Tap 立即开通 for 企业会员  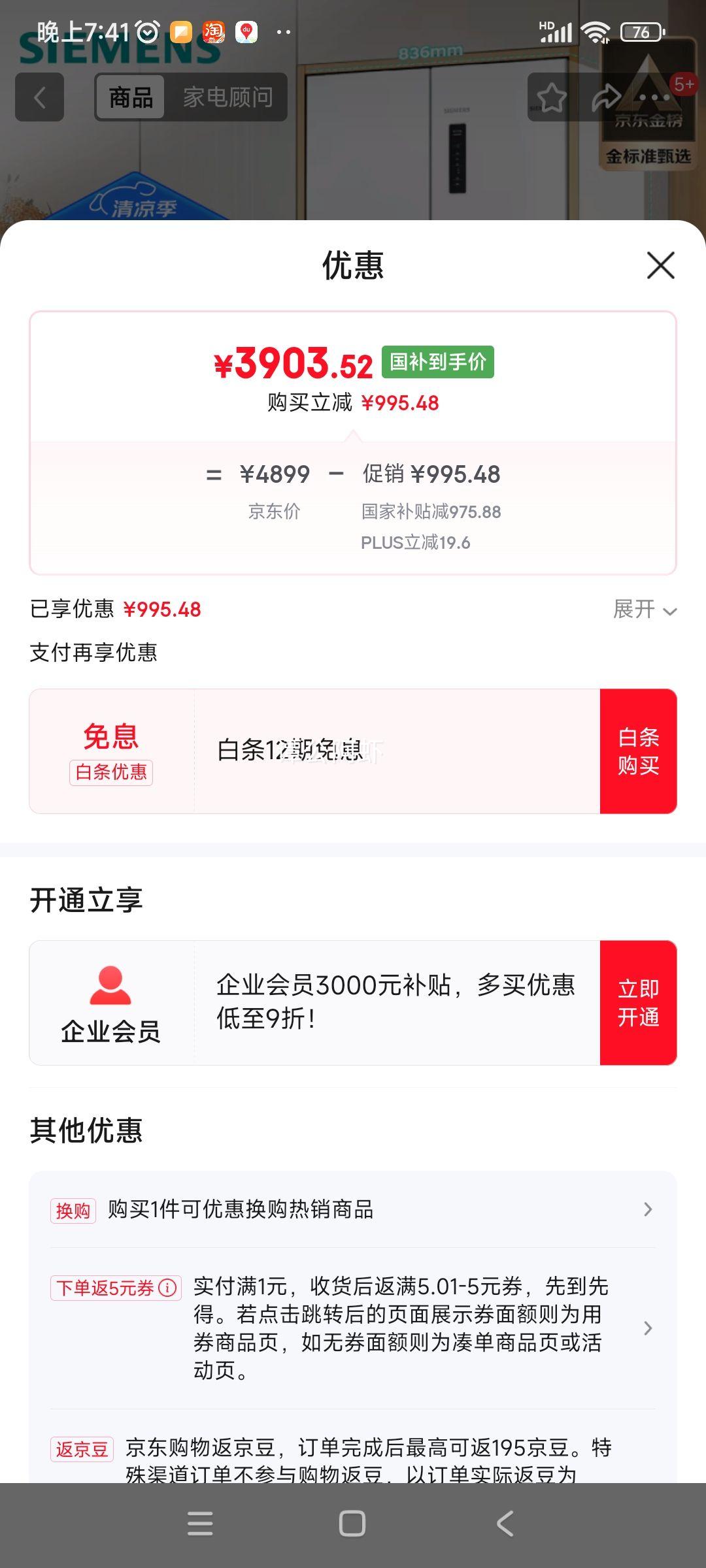[638, 1003]
